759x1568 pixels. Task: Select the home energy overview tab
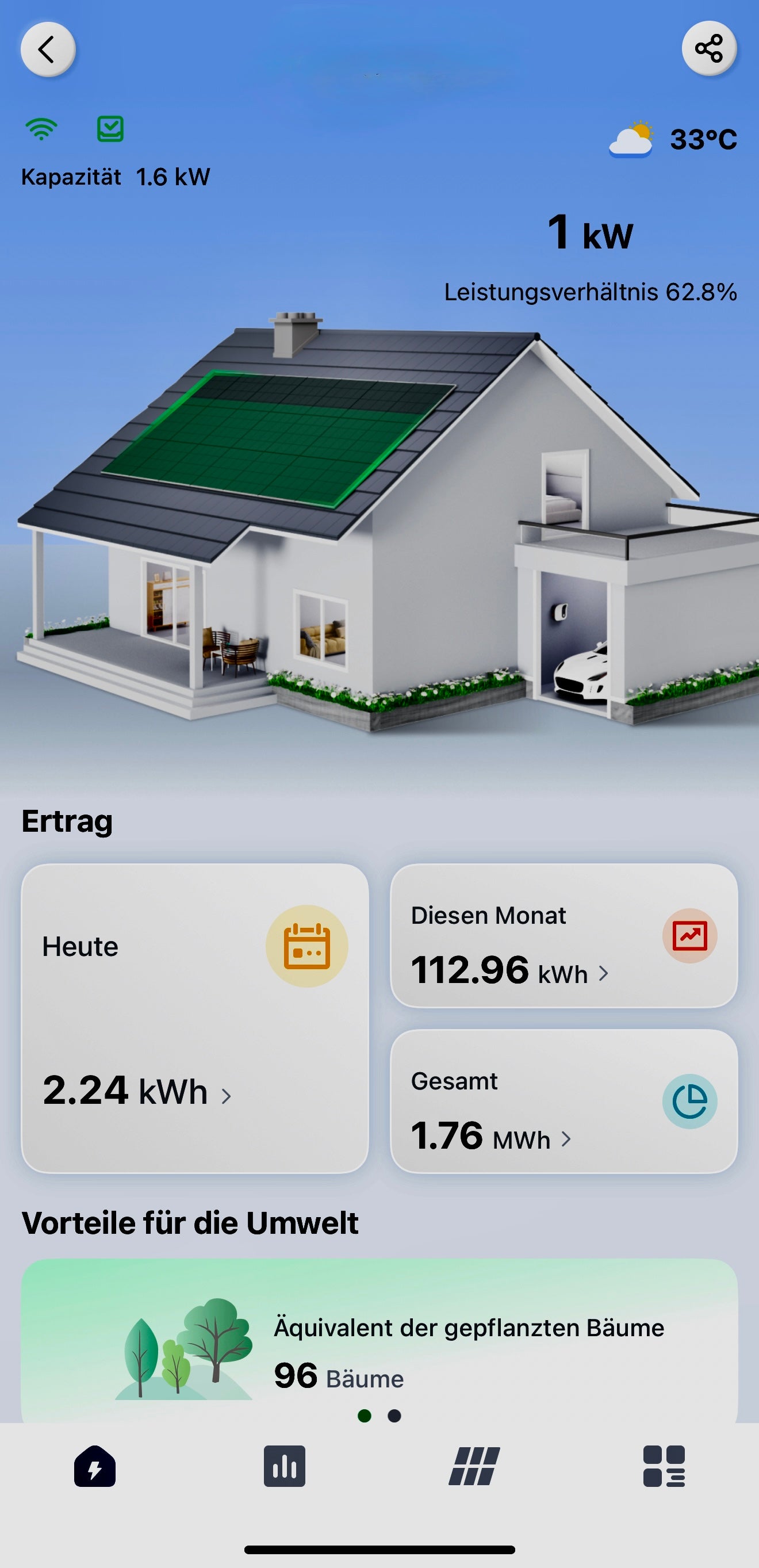click(x=95, y=1466)
